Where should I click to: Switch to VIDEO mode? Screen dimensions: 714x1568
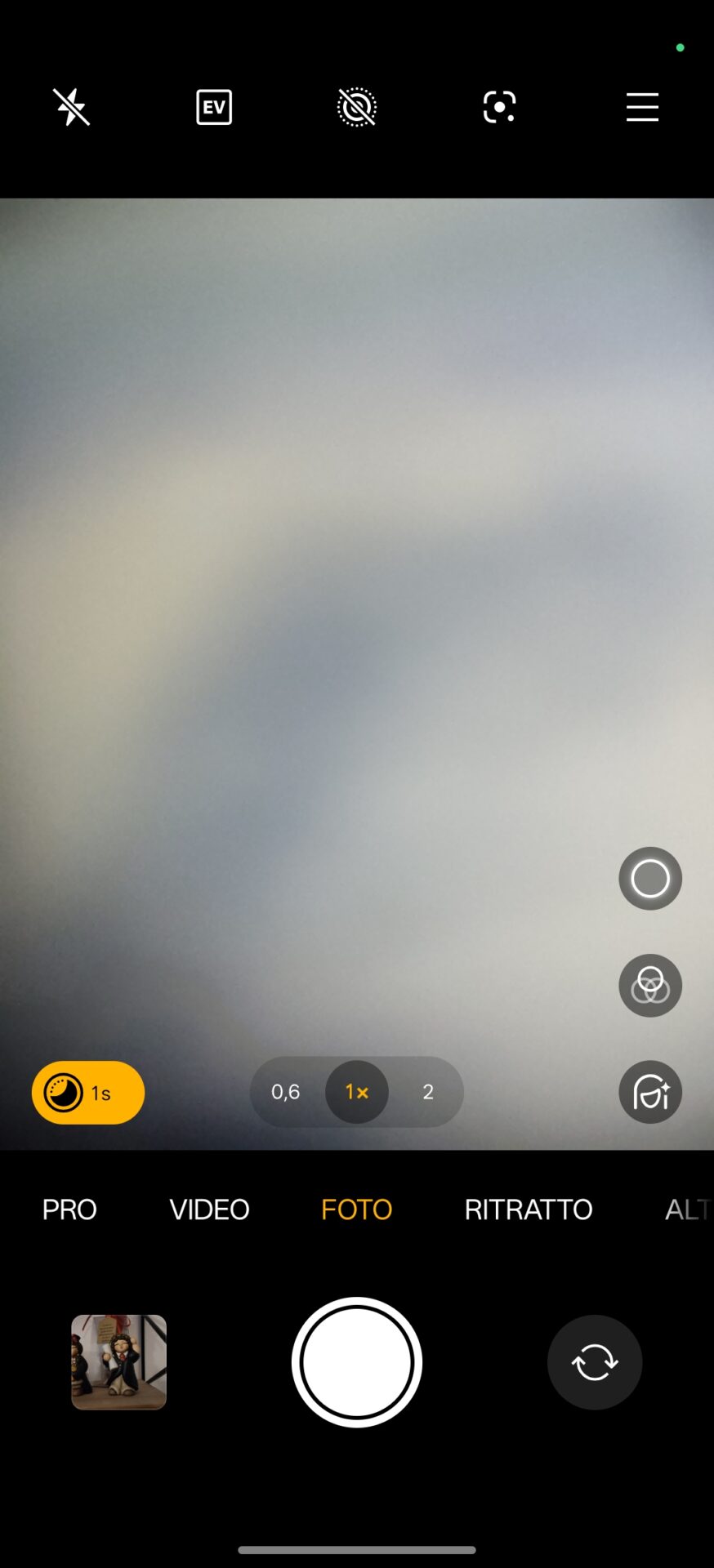click(x=209, y=1209)
